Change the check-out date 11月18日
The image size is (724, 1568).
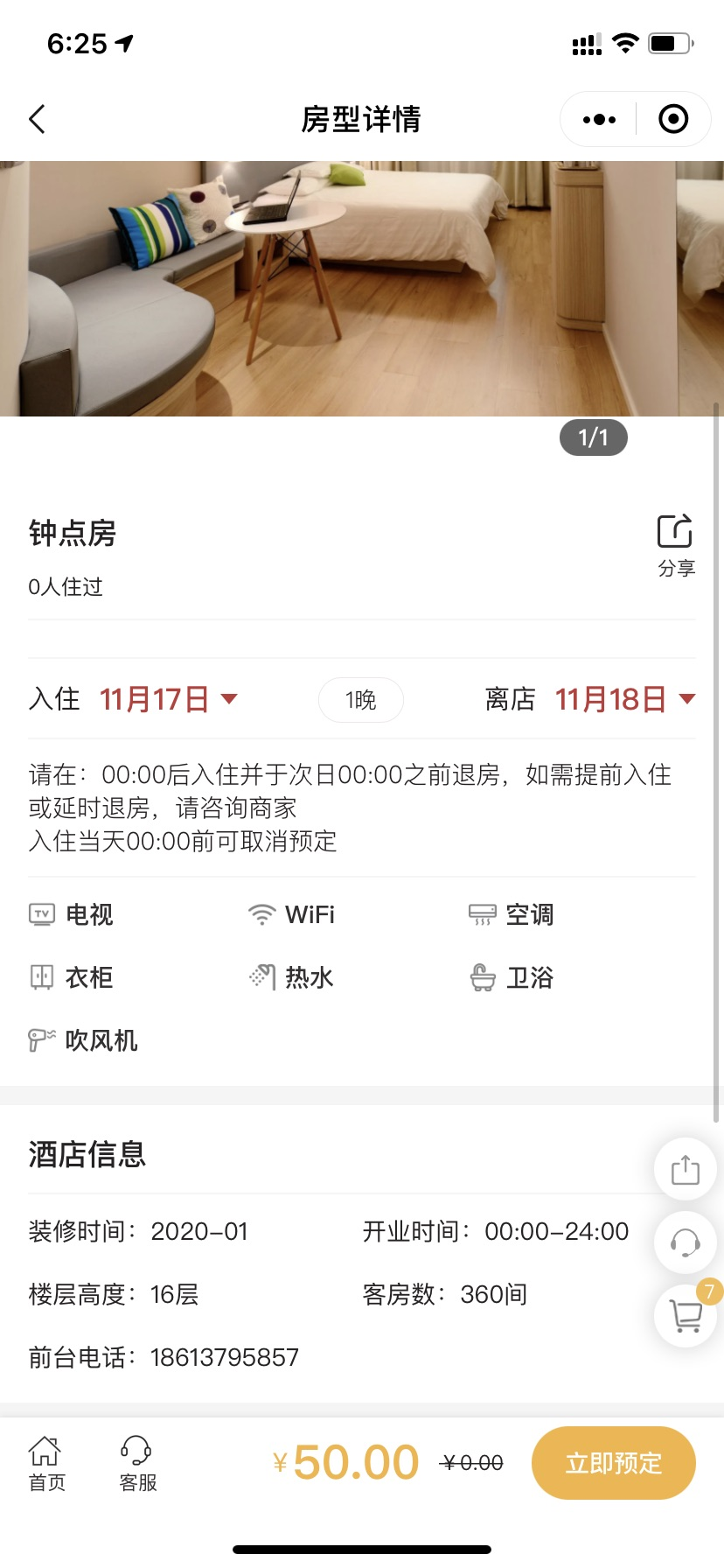(624, 699)
